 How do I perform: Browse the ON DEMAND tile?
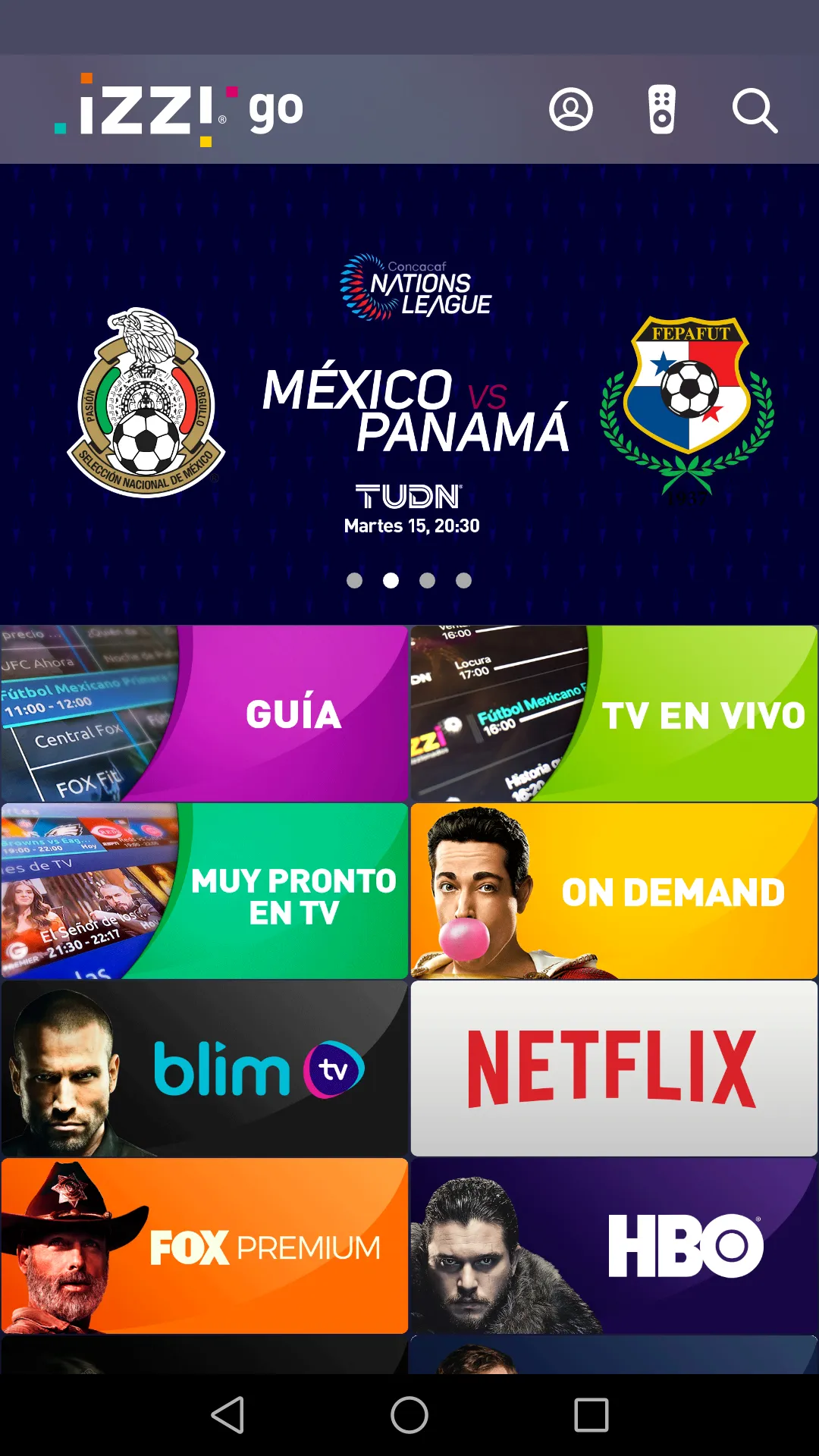pyautogui.click(x=614, y=891)
